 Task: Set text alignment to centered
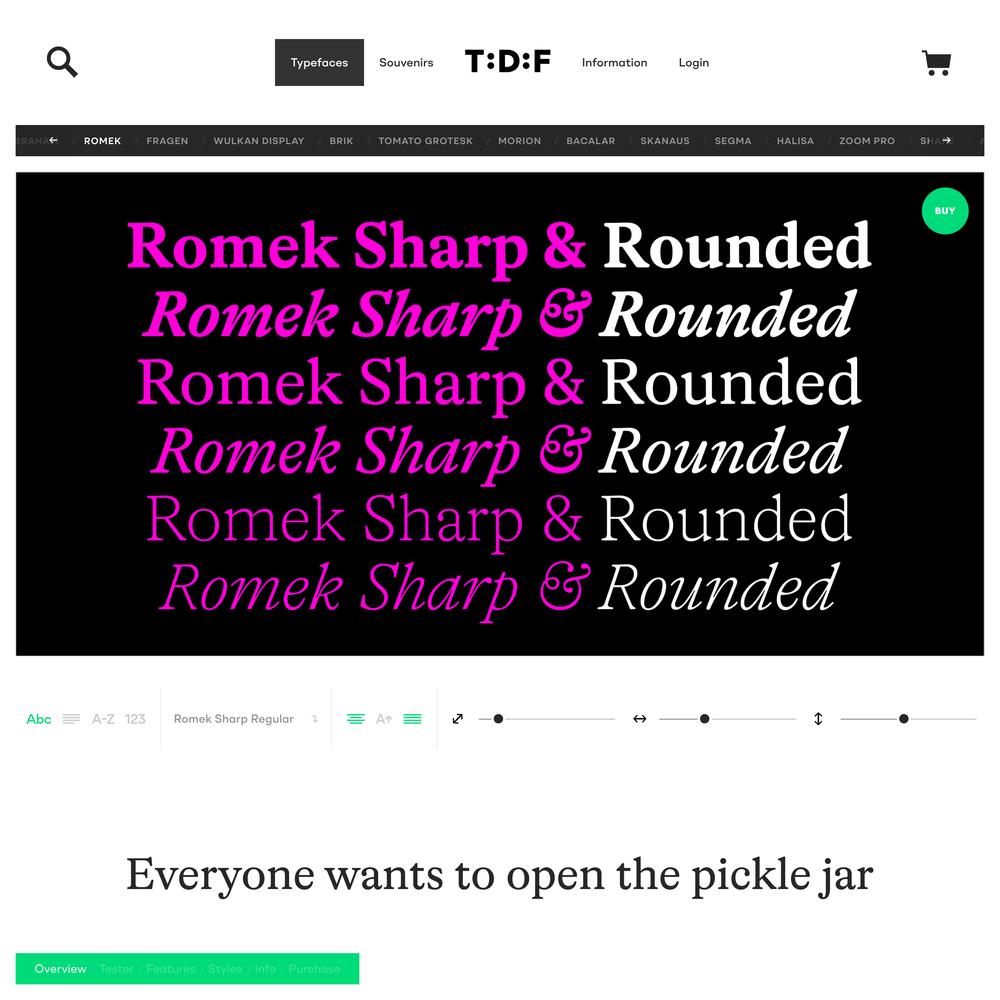tap(355, 719)
